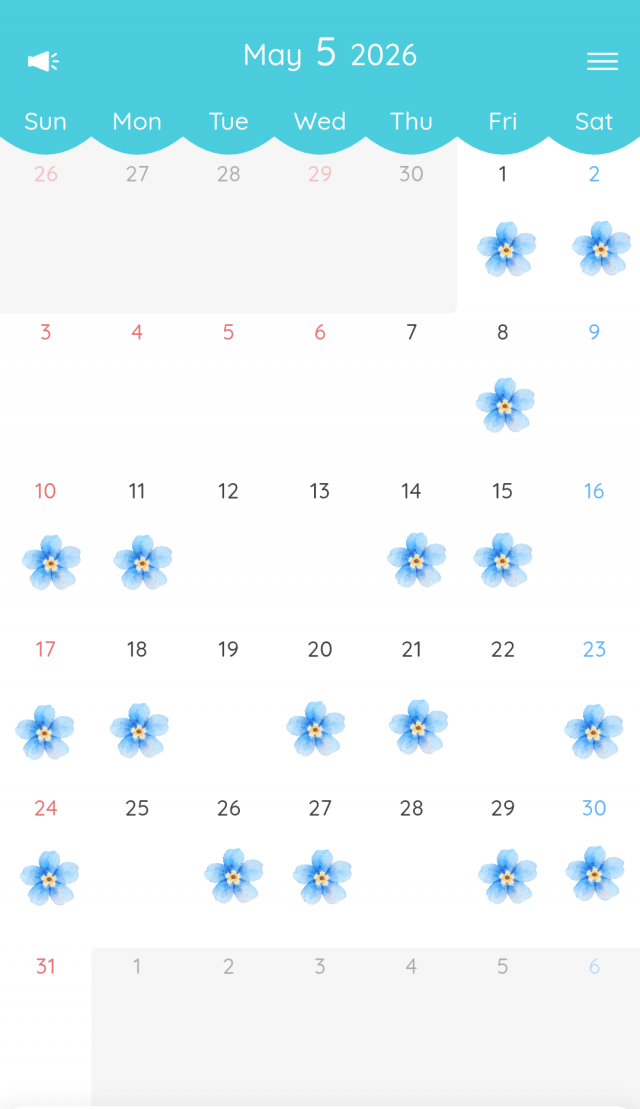The height and width of the screenshot is (1109, 640).
Task: Select May 19
Action: tap(228, 703)
